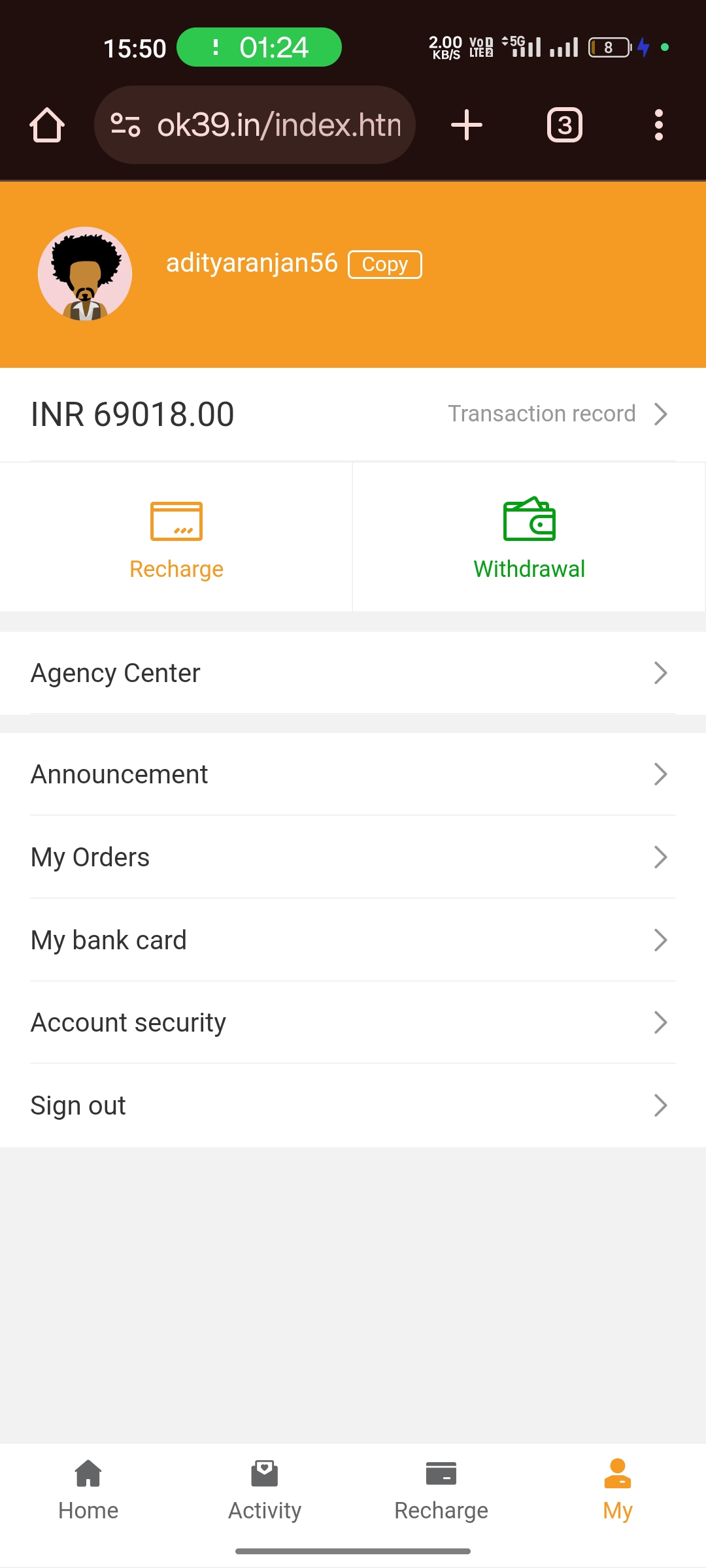Go to the Recharge tab in bottom navigation
The image size is (706, 1568).
click(441, 1491)
